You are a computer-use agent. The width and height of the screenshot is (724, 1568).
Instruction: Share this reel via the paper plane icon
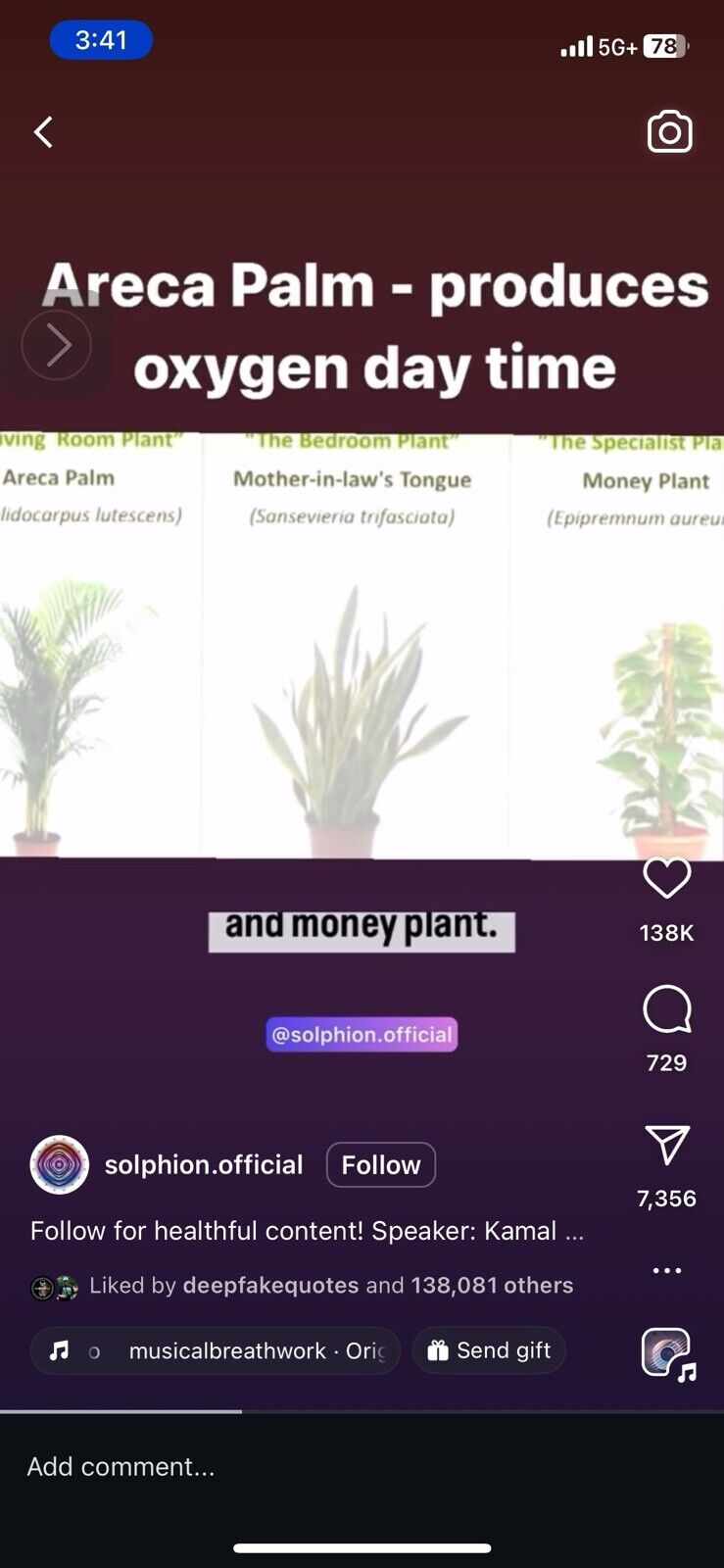pyautogui.click(x=666, y=1145)
